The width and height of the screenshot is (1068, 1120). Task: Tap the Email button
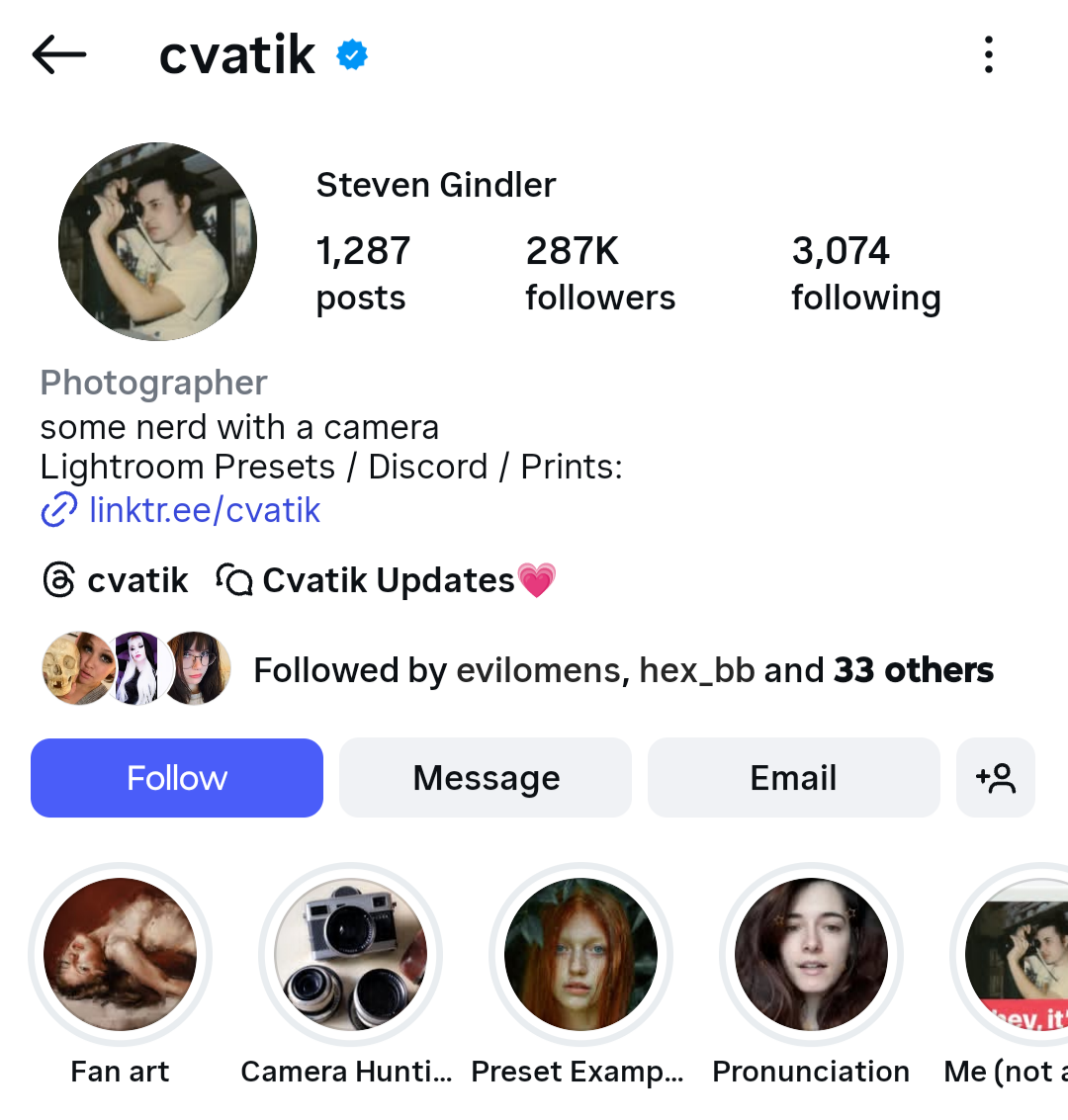pos(793,778)
